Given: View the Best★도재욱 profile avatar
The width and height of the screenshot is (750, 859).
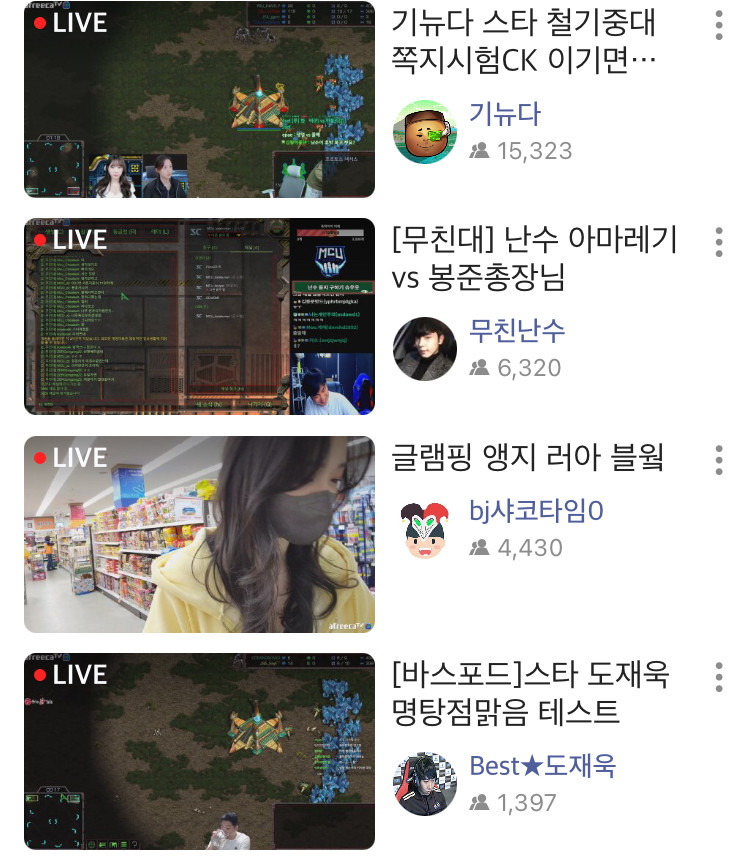Looking at the screenshot, I should click(425, 784).
